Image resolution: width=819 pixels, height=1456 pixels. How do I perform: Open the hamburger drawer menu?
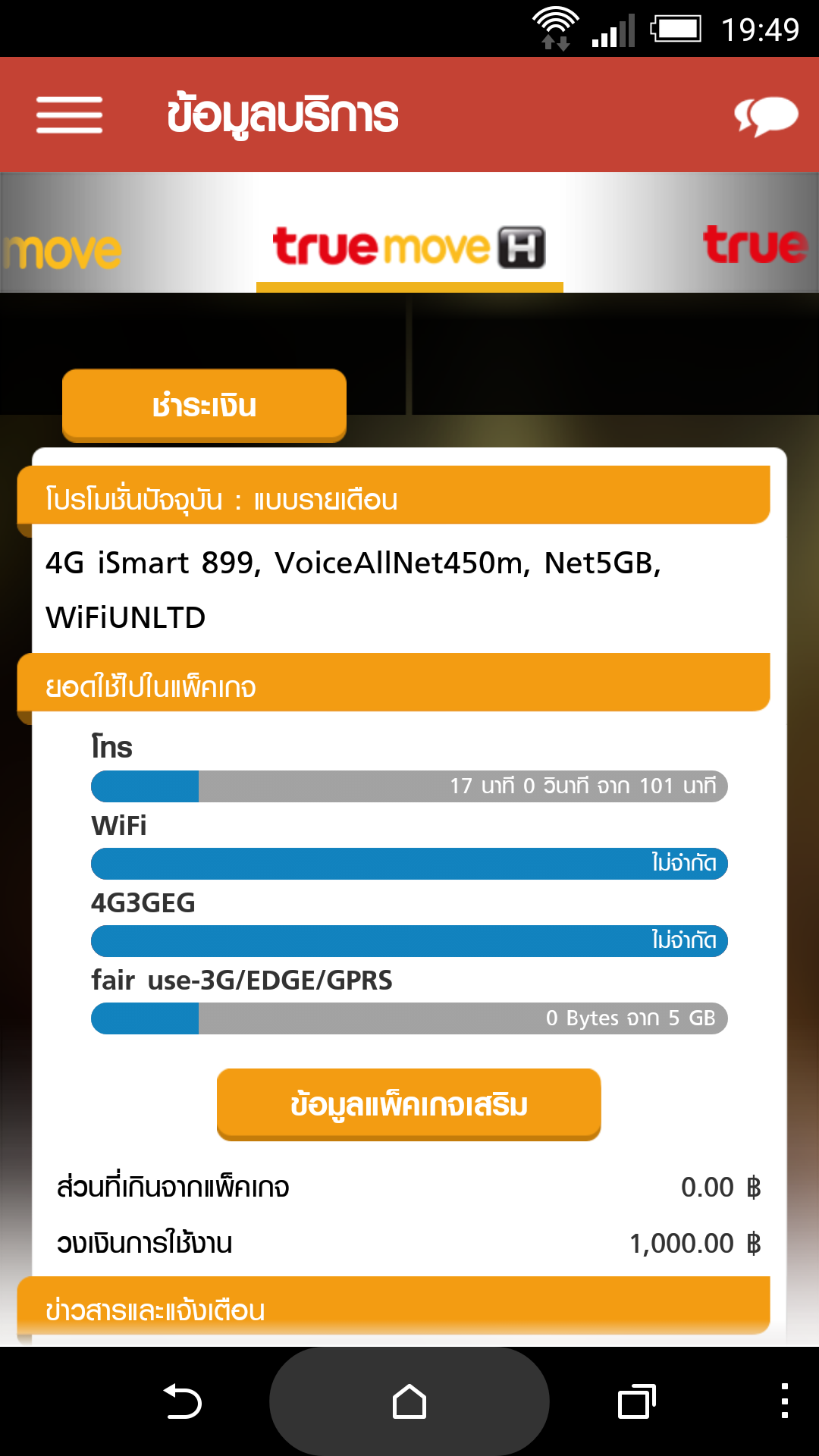(x=69, y=115)
